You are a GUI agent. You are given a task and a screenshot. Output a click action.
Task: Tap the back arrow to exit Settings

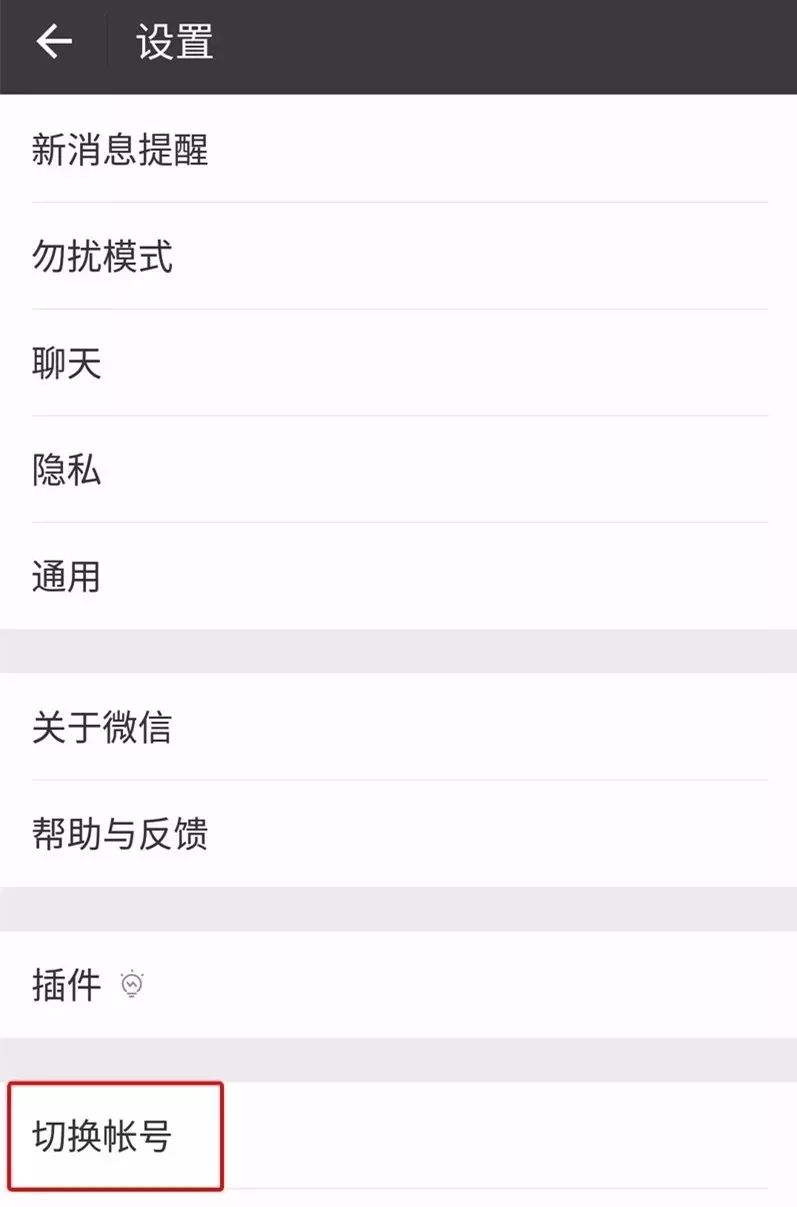55,42
